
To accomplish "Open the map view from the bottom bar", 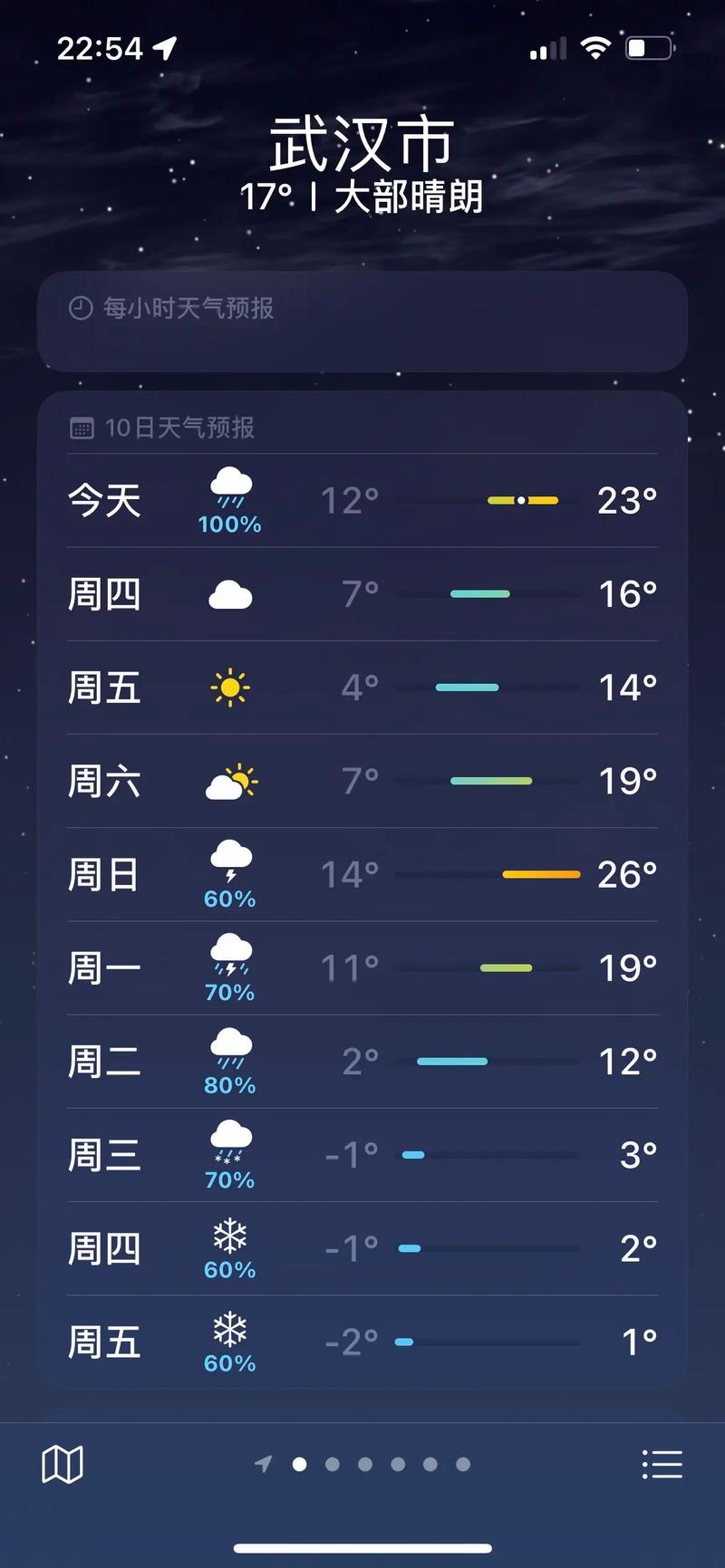I will tap(62, 1464).
